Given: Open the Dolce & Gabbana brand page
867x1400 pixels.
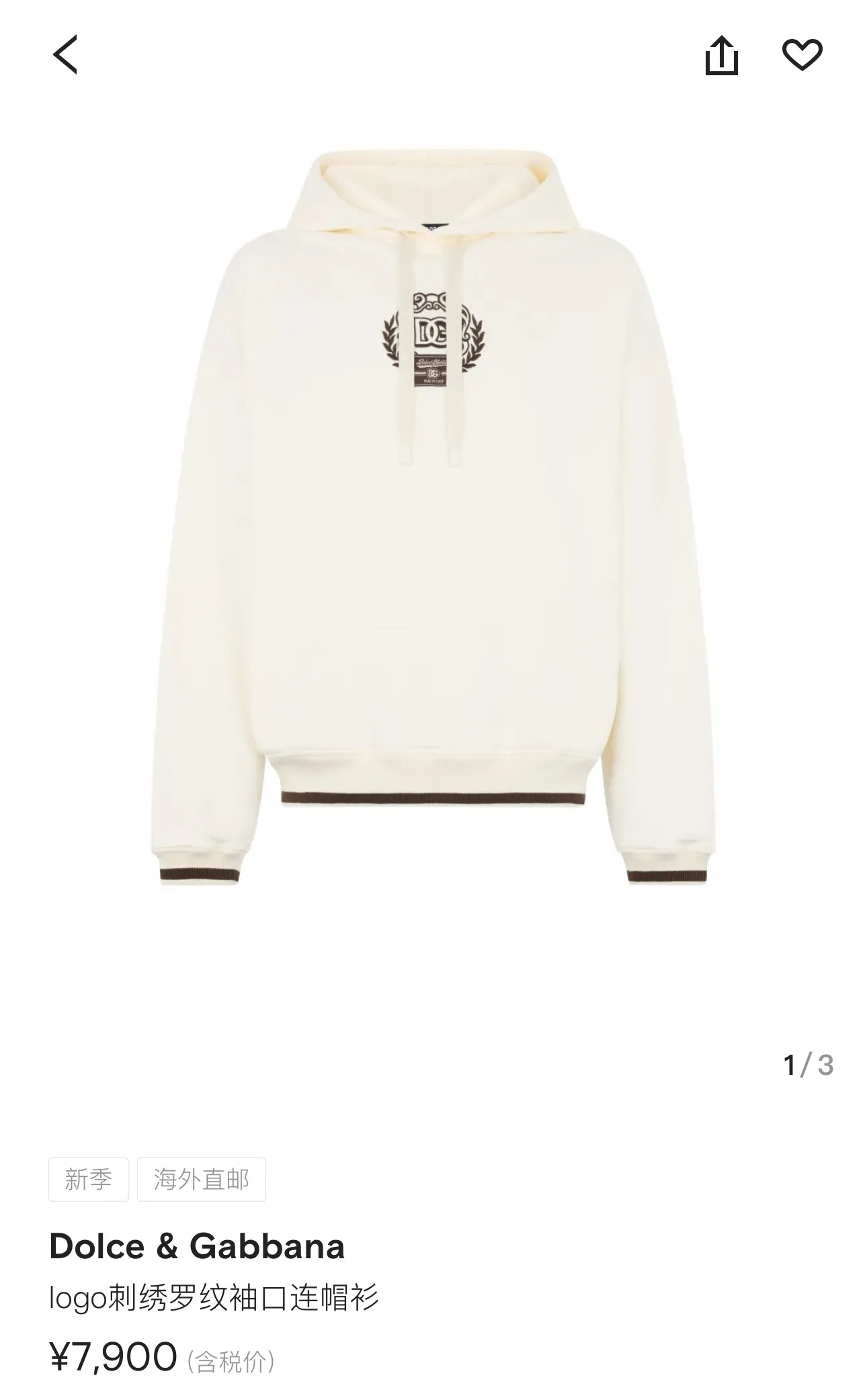Looking at the screenshot, I should [197, 1247].
